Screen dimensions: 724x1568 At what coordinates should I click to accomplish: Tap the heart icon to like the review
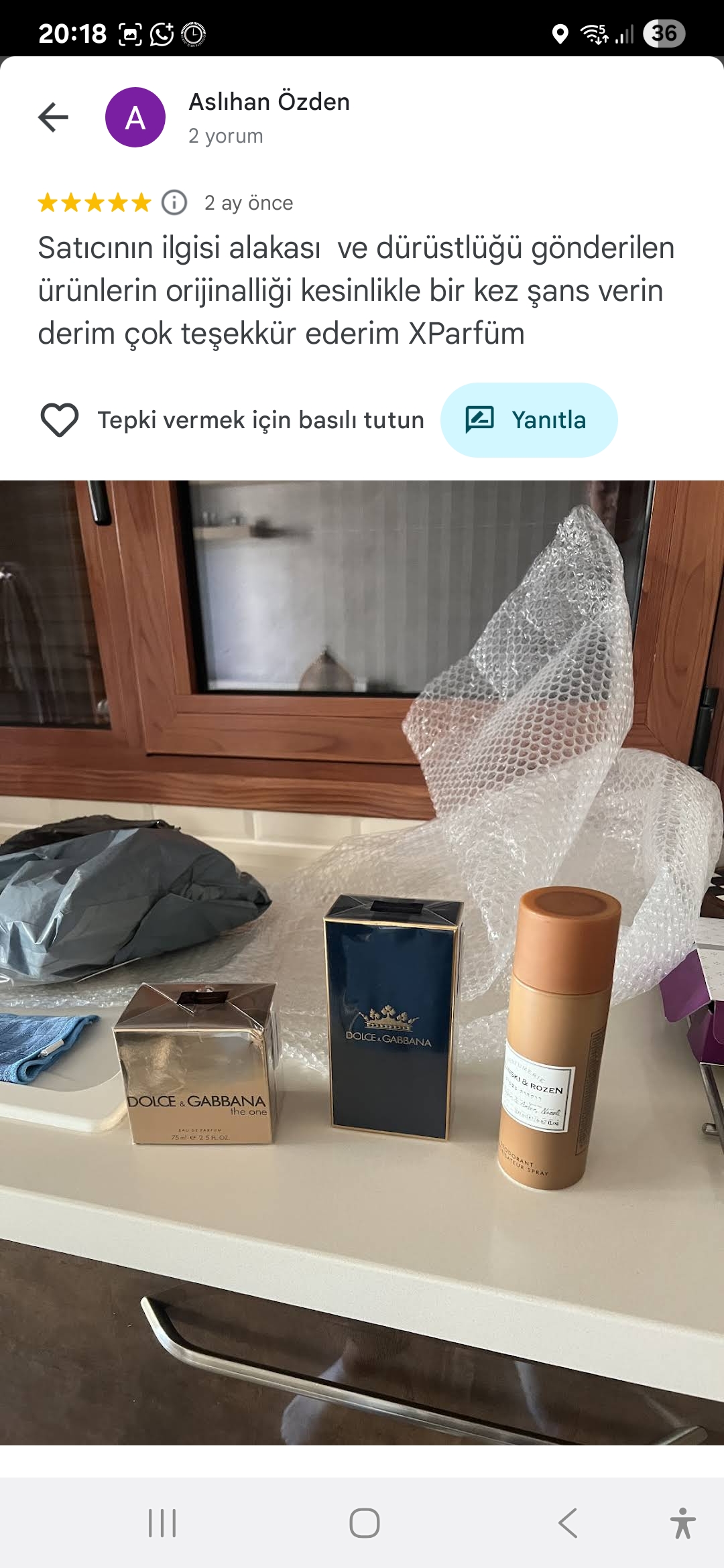click(60, 420)
